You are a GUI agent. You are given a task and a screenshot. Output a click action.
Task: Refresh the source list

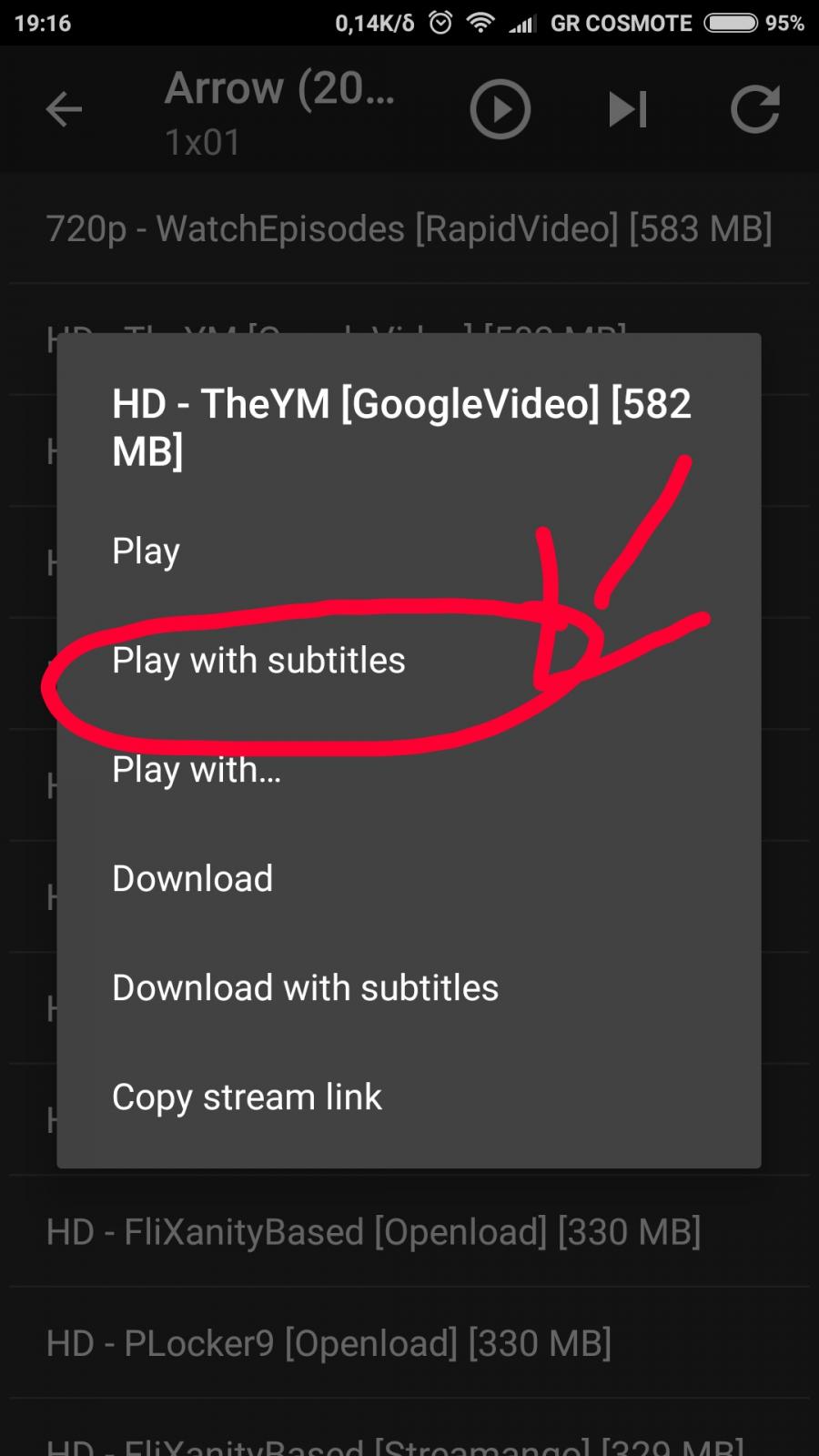click(x=755, y=109)
